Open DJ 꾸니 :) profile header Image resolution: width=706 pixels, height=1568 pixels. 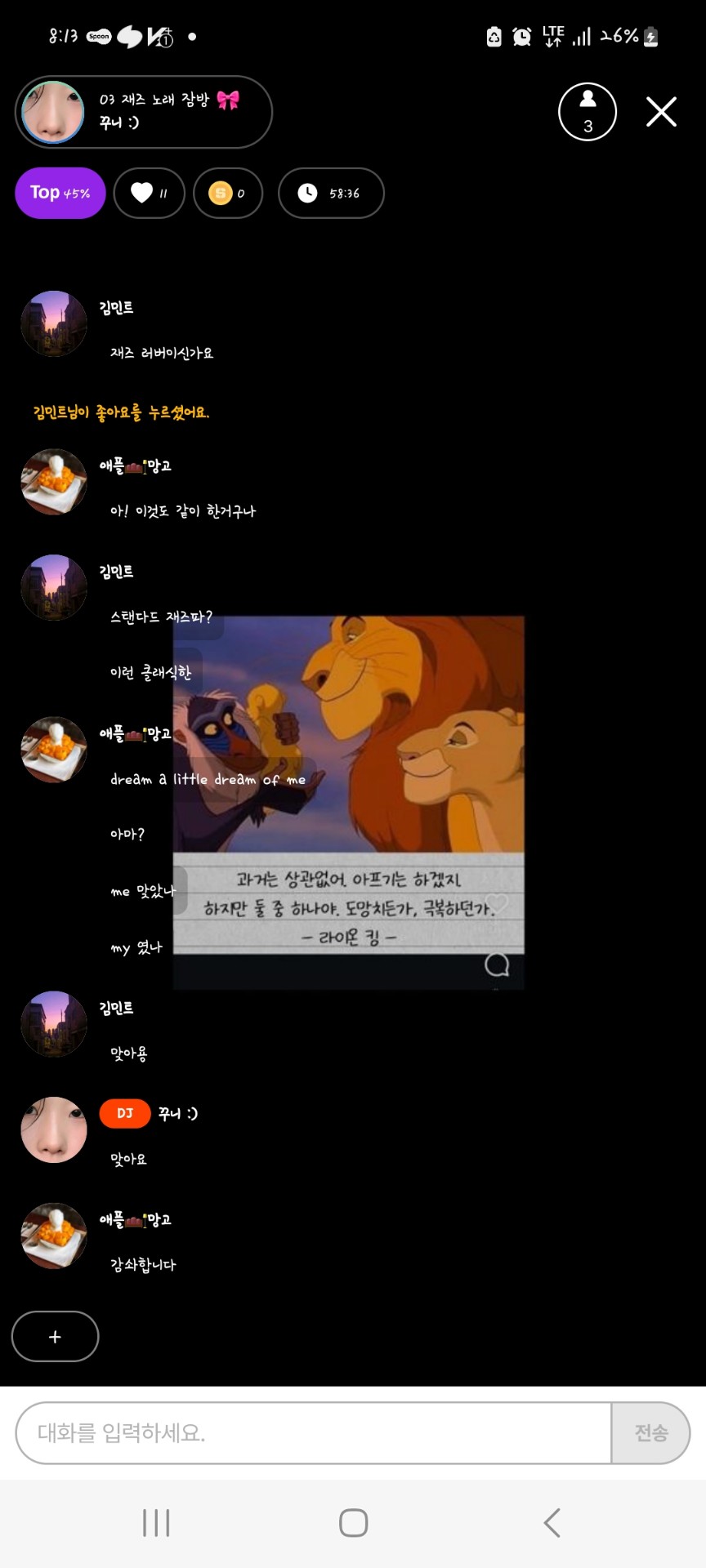coord(144,112)
